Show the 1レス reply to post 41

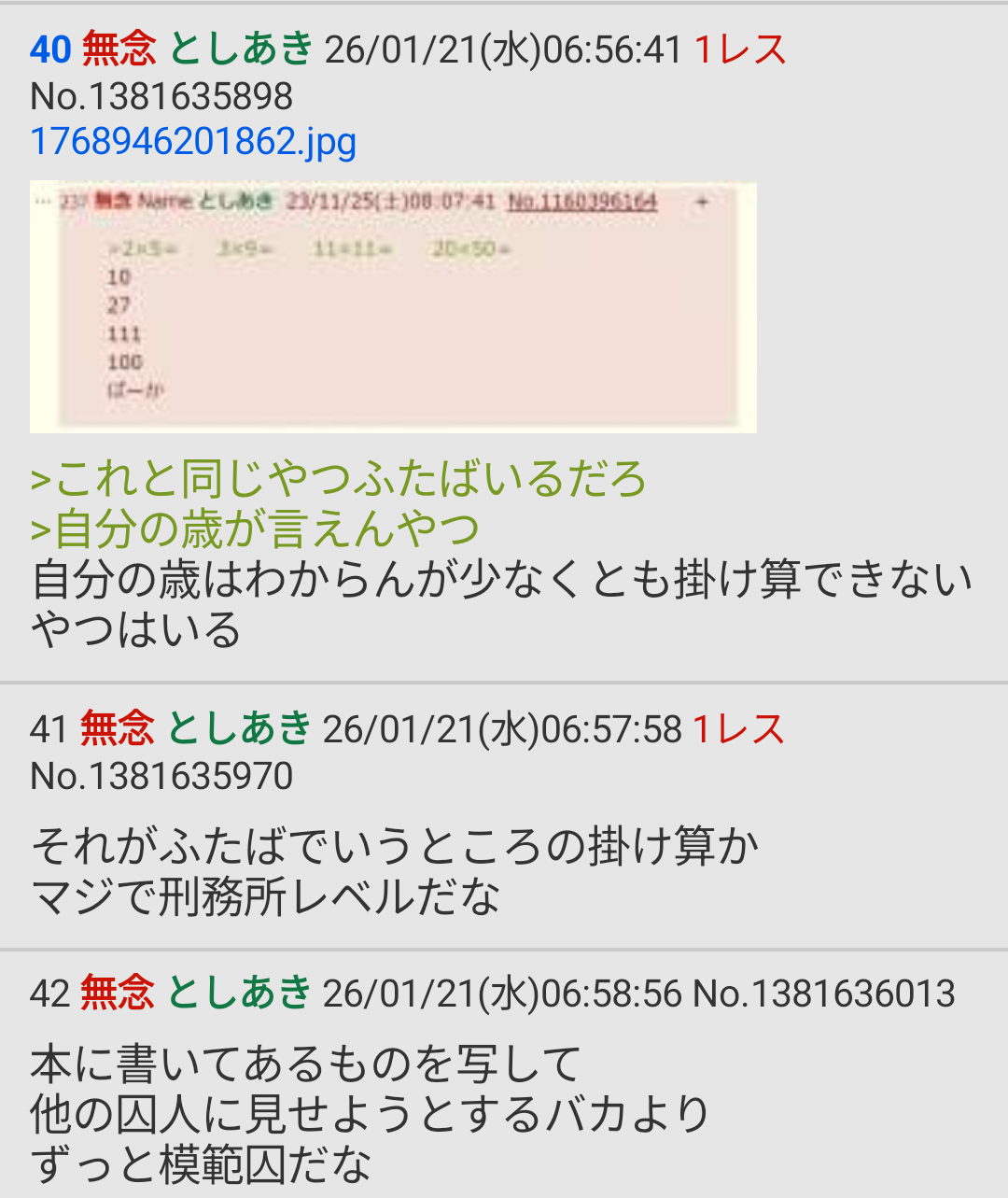738,729
